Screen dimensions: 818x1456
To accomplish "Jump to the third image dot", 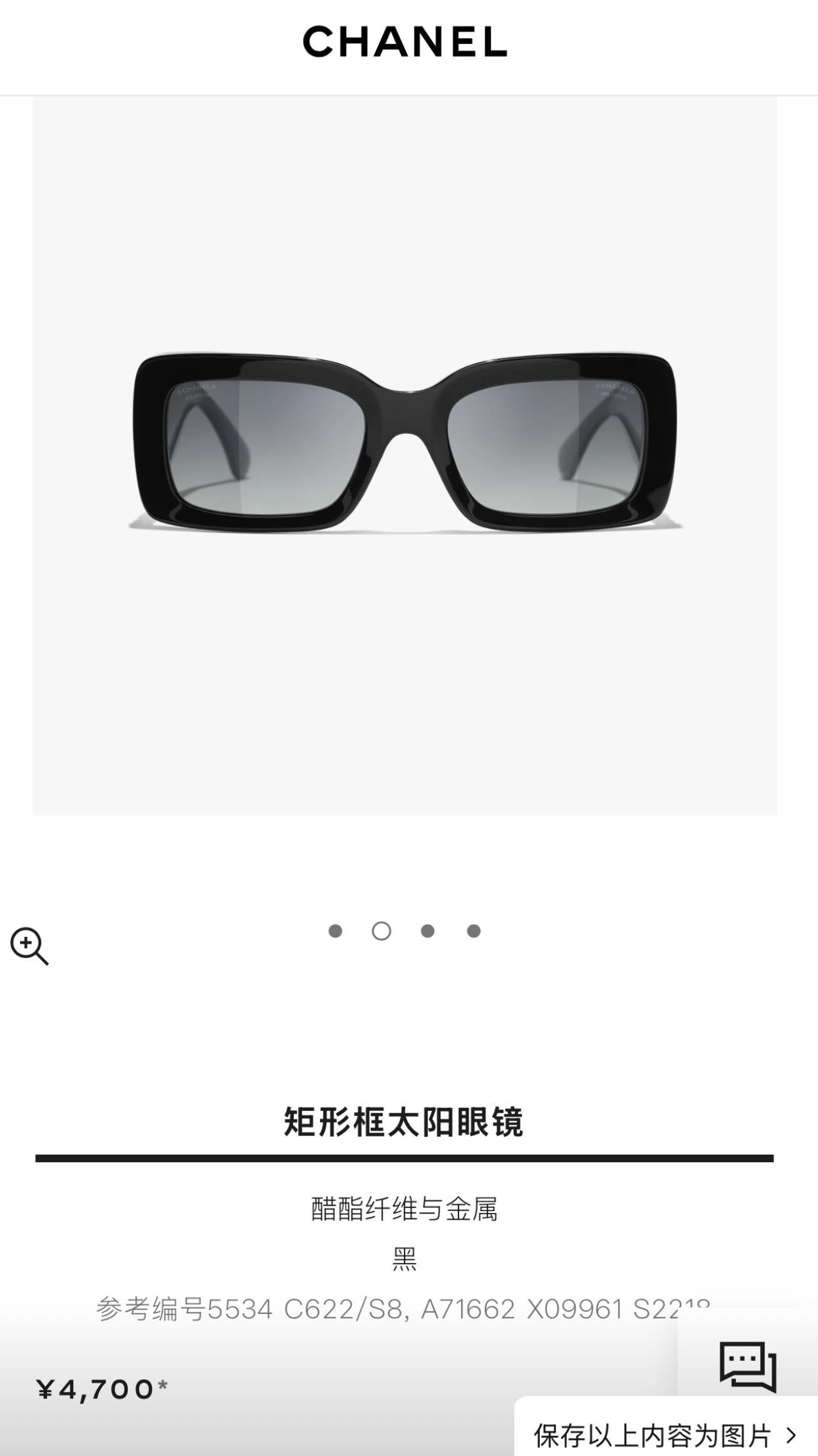I will point(428,931).
